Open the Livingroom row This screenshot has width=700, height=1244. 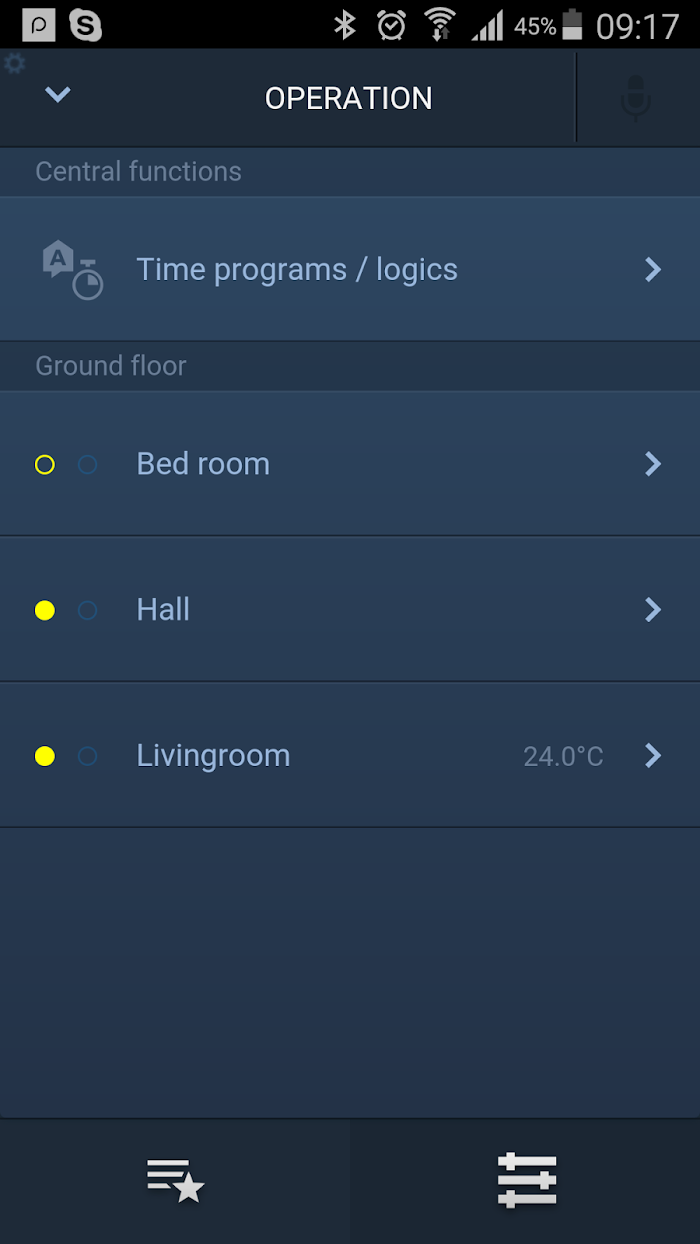[350, 756]
